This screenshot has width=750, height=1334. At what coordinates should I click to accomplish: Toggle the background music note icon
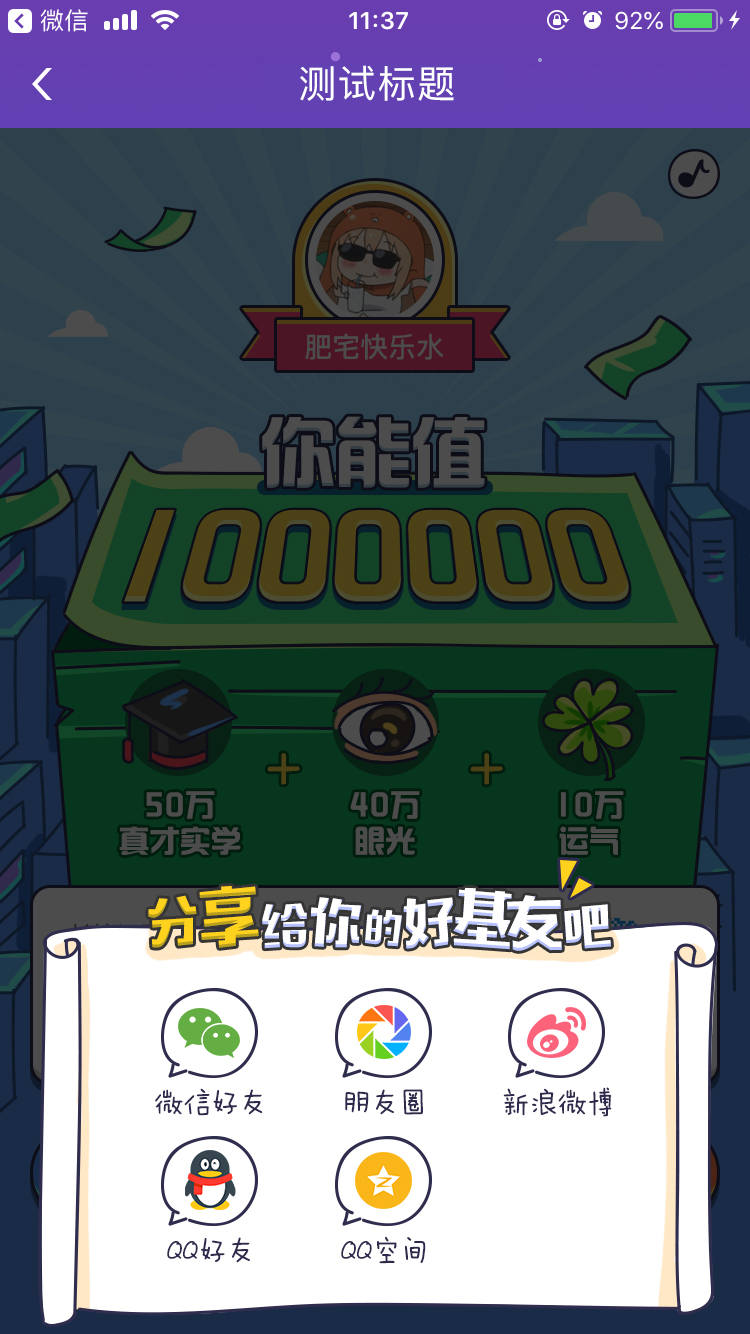(x=694, y=174)
